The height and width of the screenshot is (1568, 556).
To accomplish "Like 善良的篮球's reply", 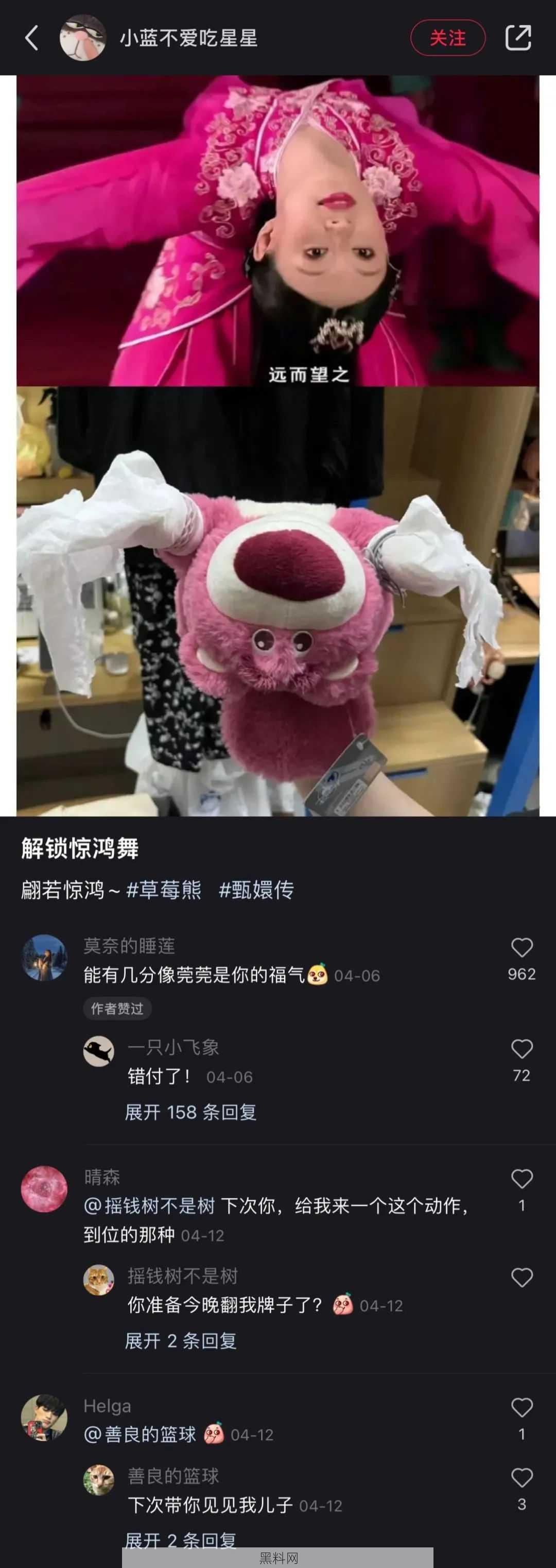I will coord(522,1478).
